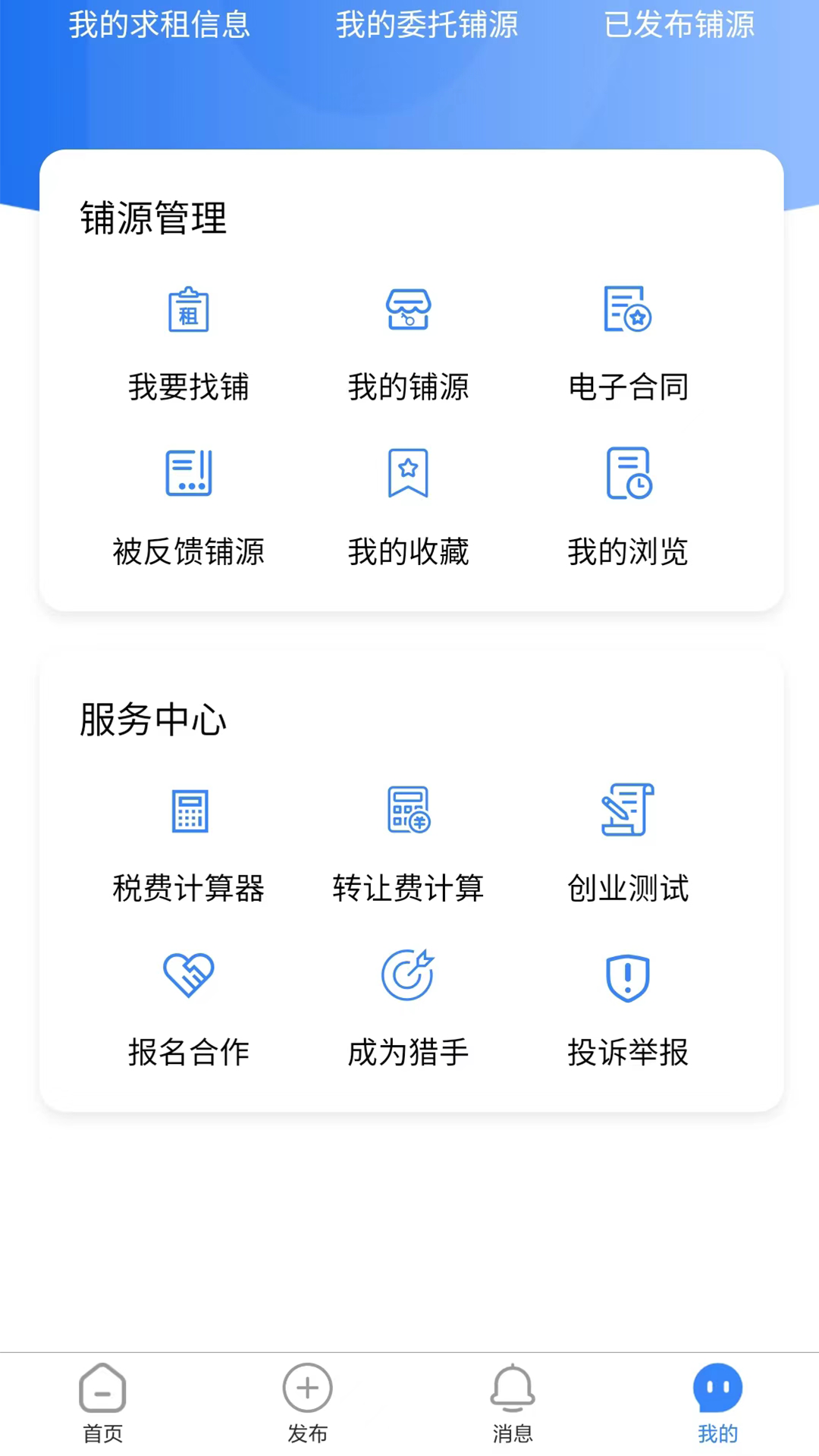The height and width of the screenshot is (1456, 819).
Task: Open 电子合同 contracts
Action: (x=628, y=341)
